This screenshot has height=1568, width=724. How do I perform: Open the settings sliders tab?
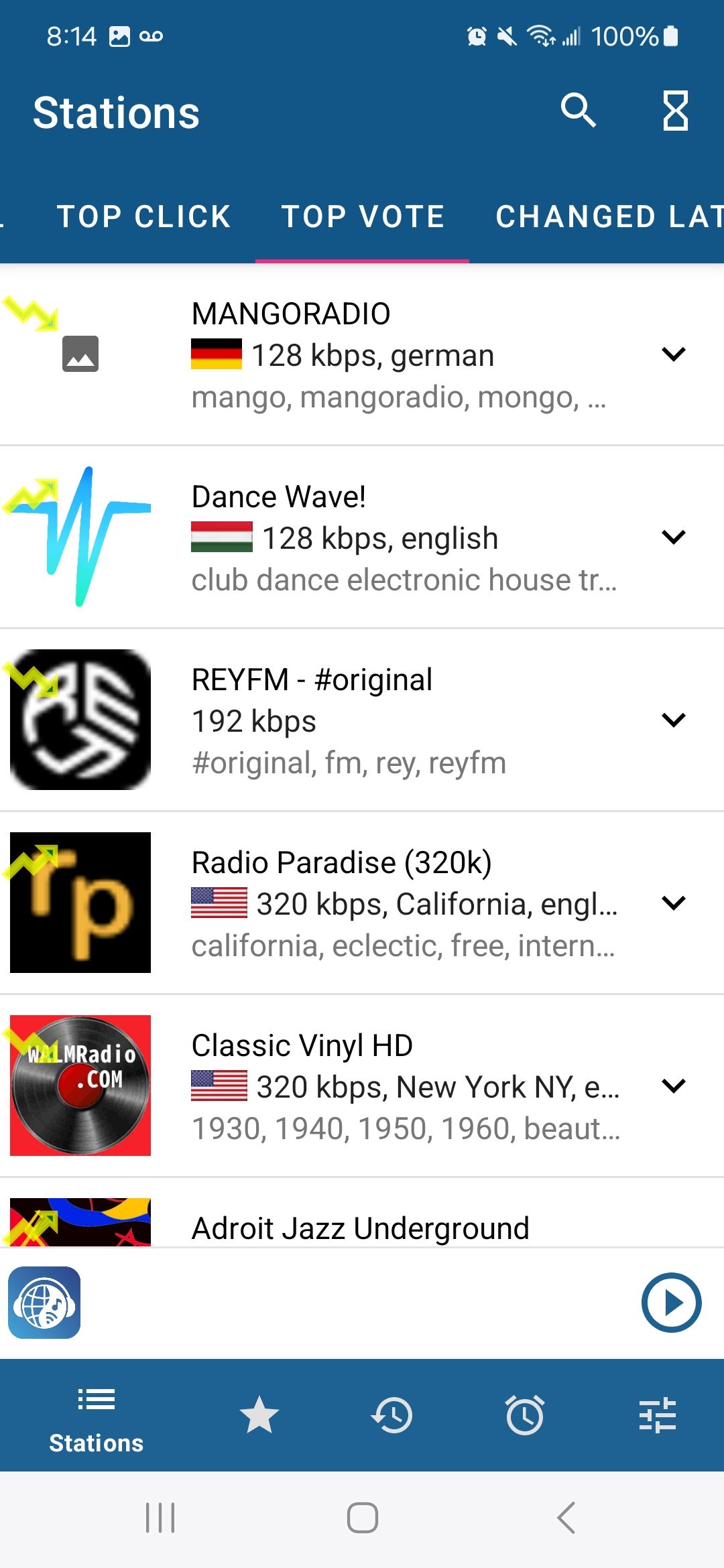[657, 1415]
